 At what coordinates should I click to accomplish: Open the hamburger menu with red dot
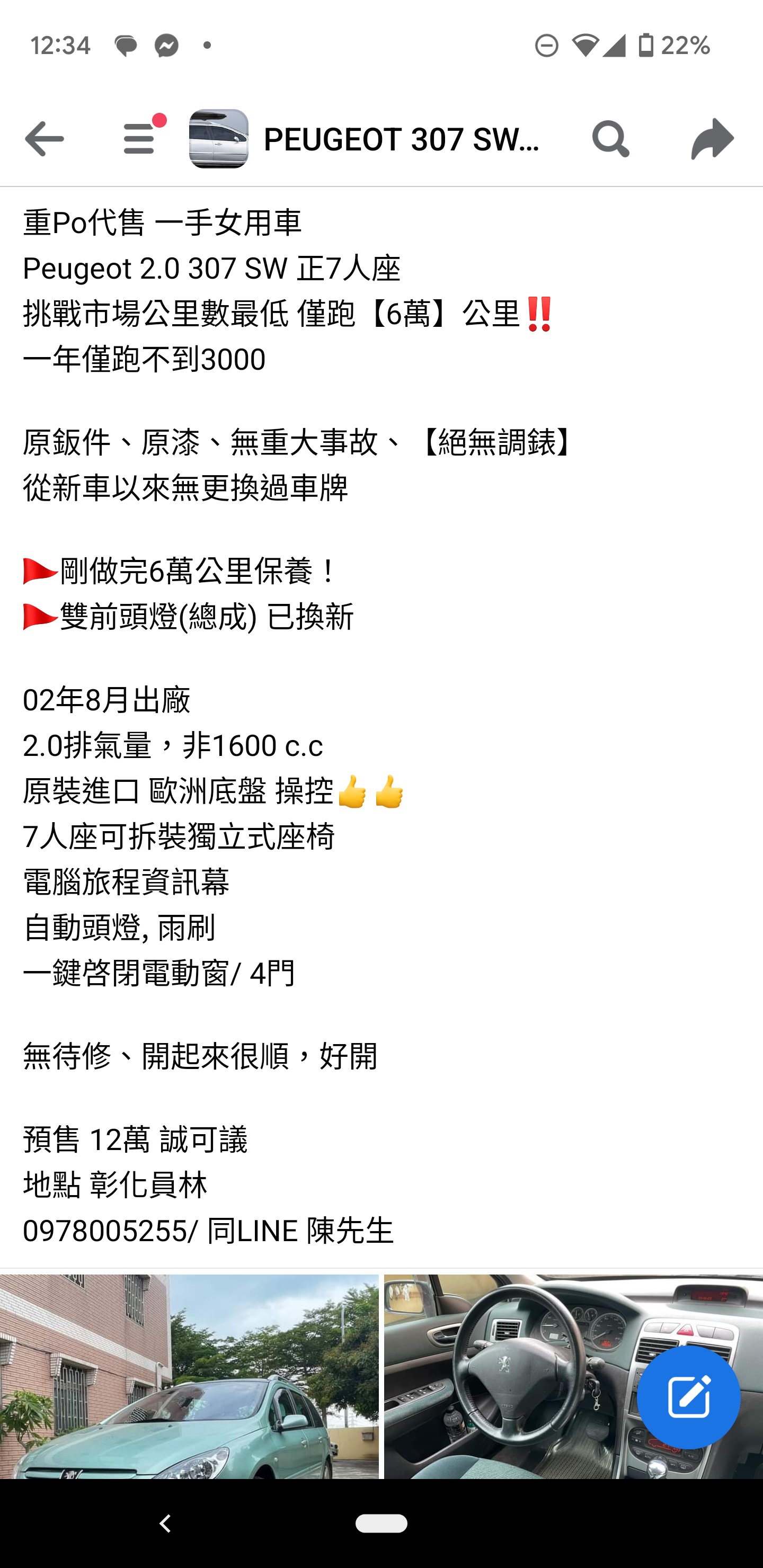click(140, 138)
